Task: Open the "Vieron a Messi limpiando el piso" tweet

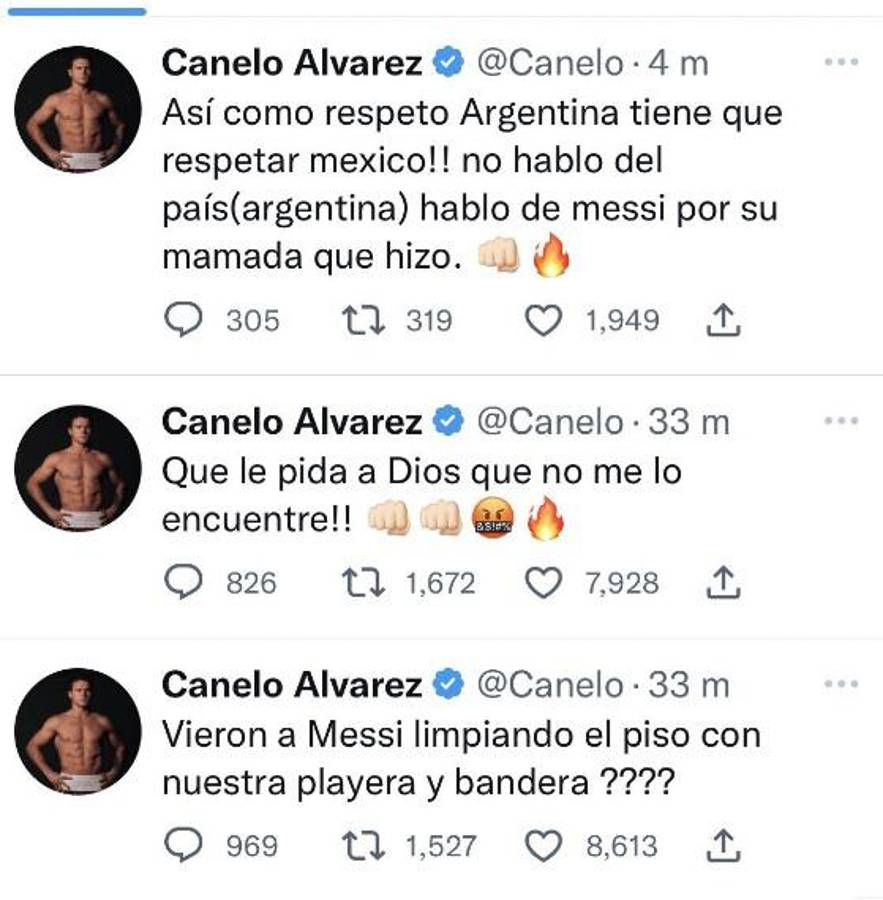Action: (x=460, y=760)
